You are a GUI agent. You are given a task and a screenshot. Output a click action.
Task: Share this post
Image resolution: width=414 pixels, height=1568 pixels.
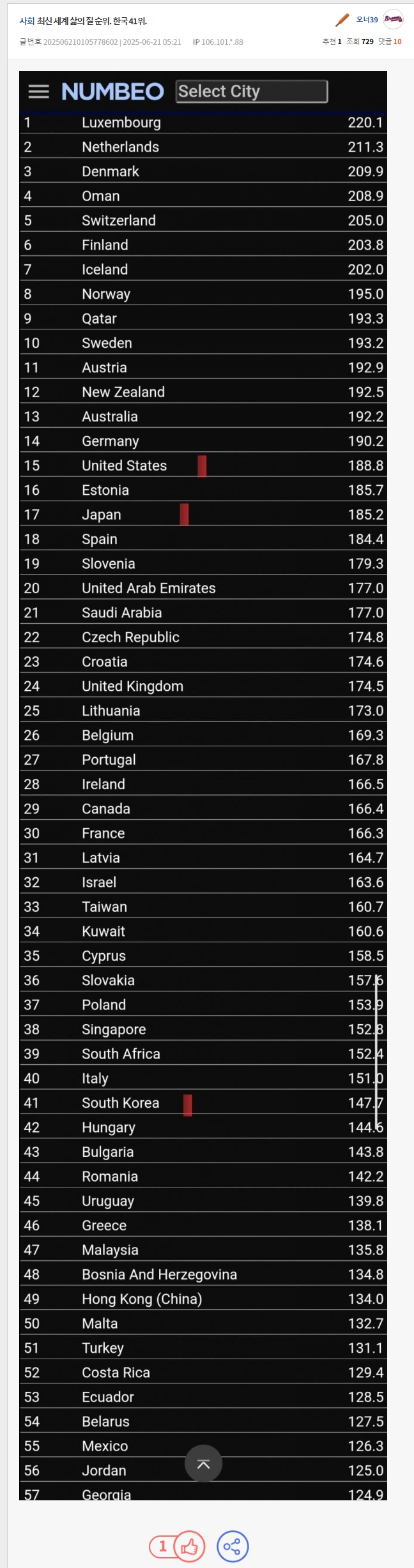(x=233, y=1546)
